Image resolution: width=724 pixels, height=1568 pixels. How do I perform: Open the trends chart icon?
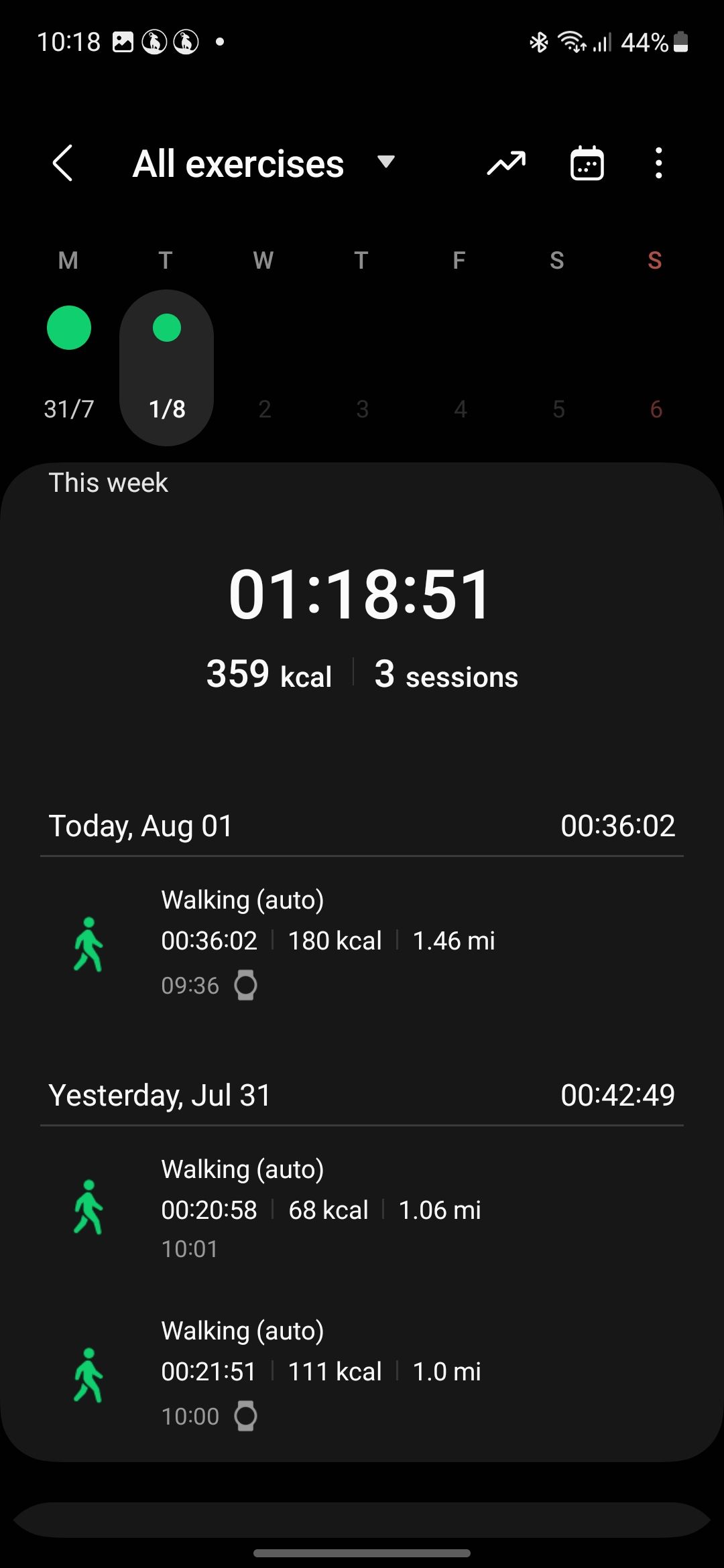(506, 162)
